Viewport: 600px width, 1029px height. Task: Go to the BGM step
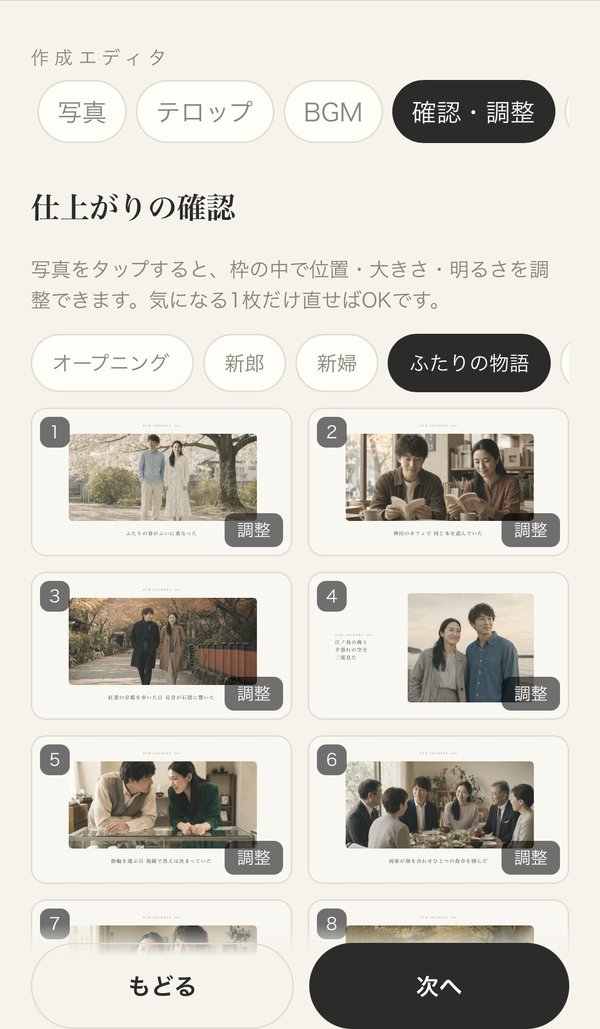point(333,112)
